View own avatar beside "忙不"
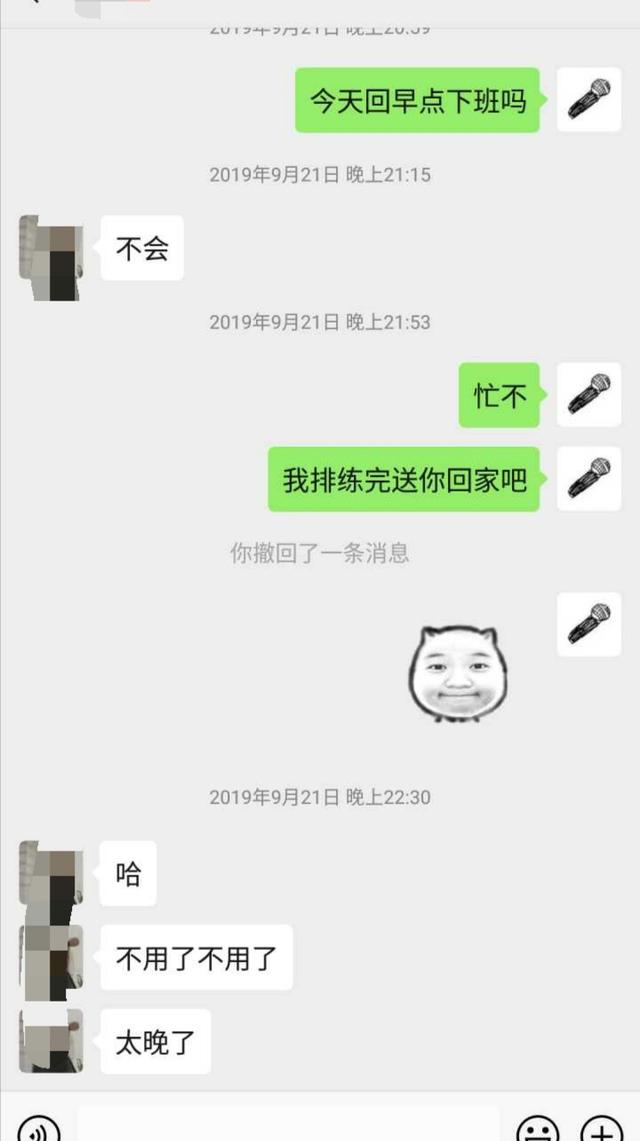 589,395
